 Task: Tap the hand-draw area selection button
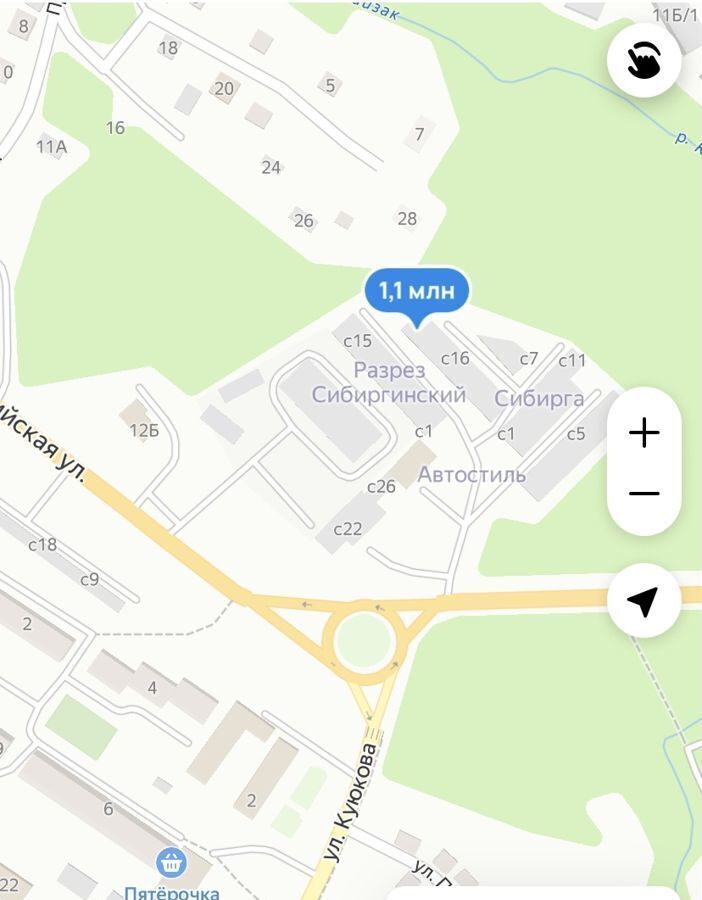coord(644,60)
